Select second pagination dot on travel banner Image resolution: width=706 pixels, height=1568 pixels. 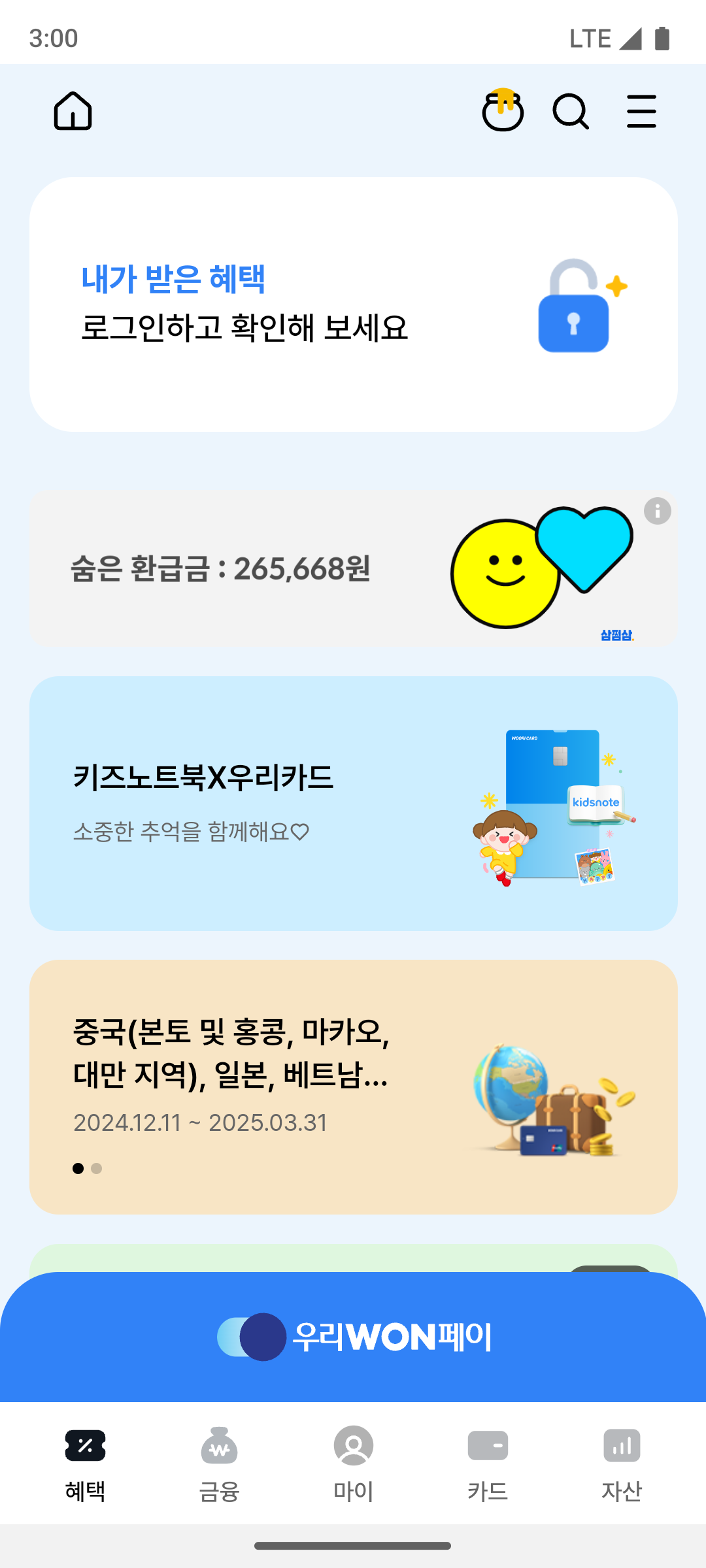tap(97, 1168)
